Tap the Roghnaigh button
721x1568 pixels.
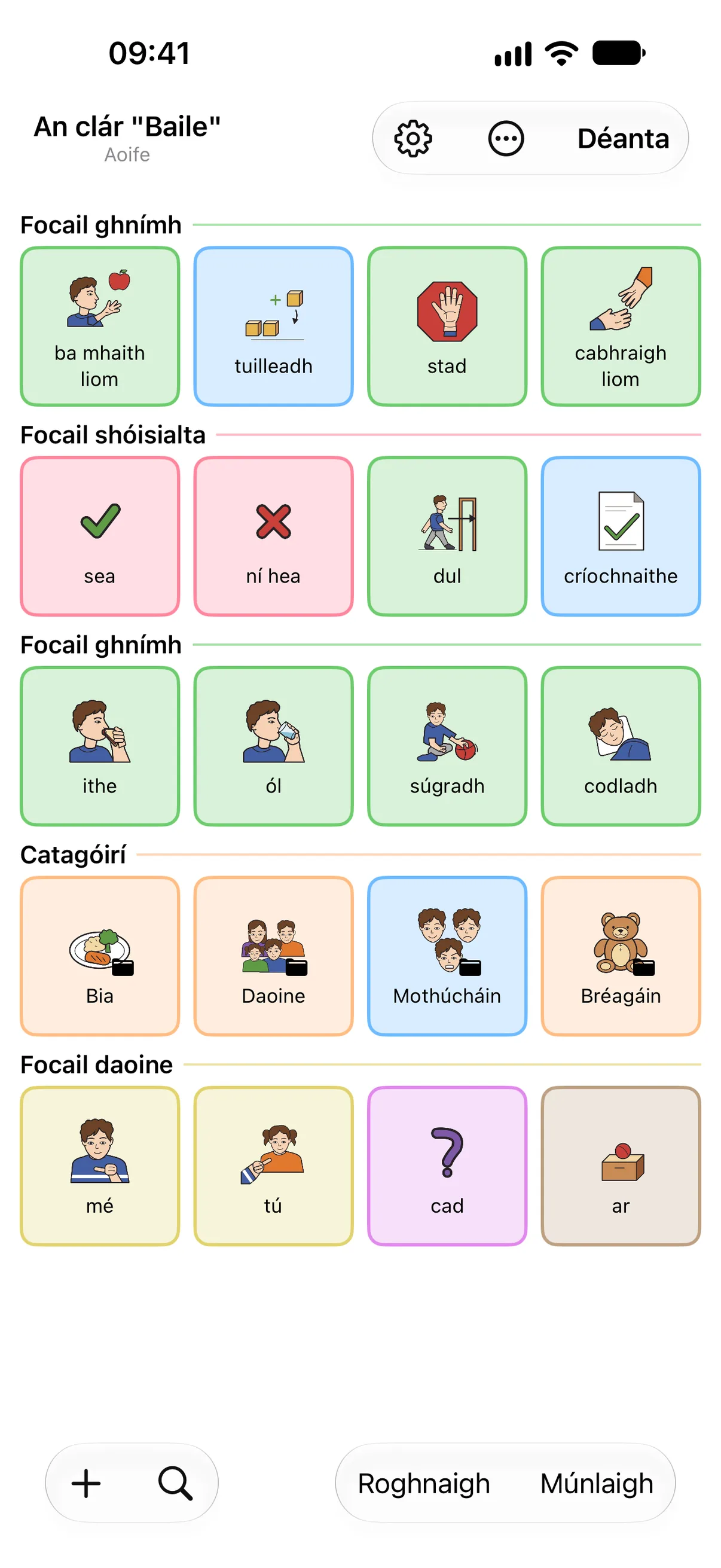point(423,1484)
